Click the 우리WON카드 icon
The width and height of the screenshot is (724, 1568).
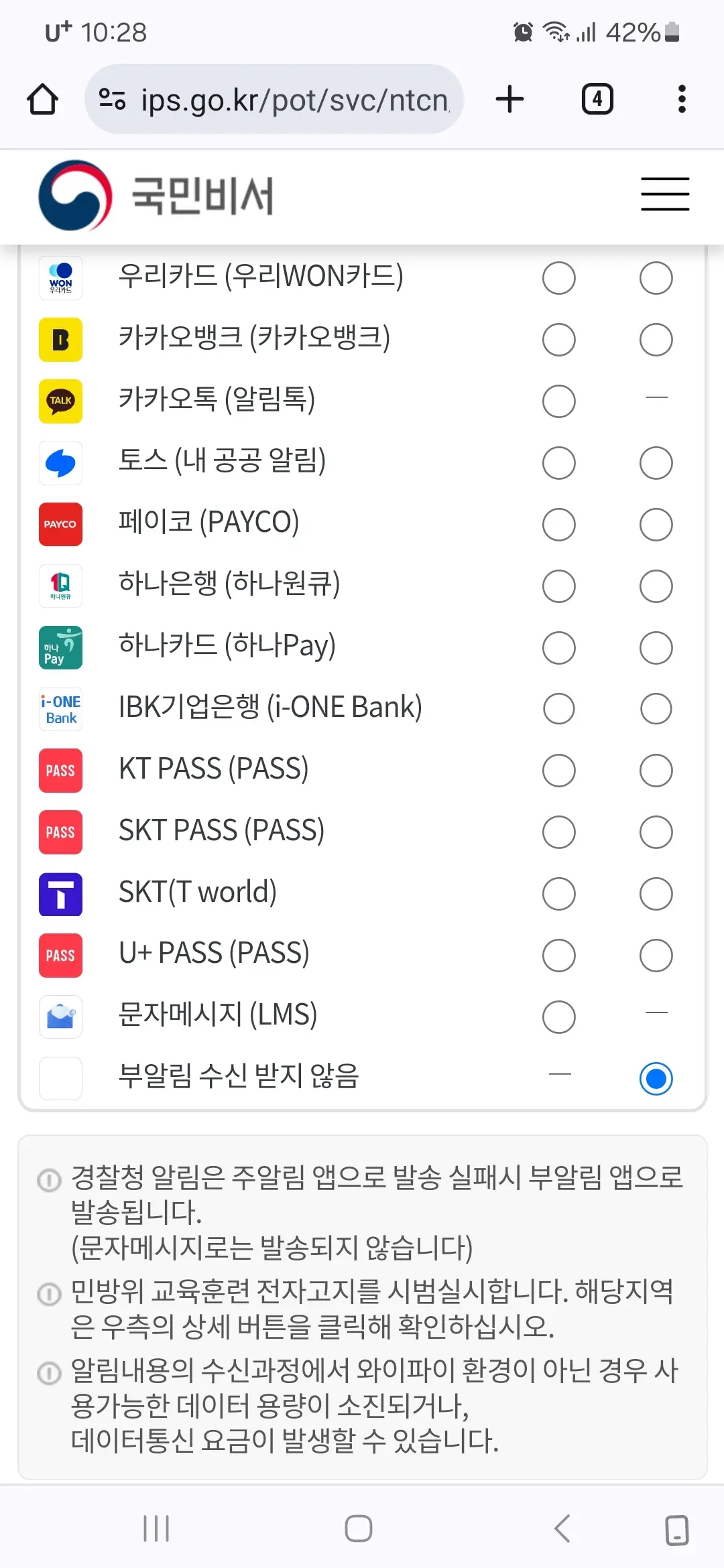(60, 277)
